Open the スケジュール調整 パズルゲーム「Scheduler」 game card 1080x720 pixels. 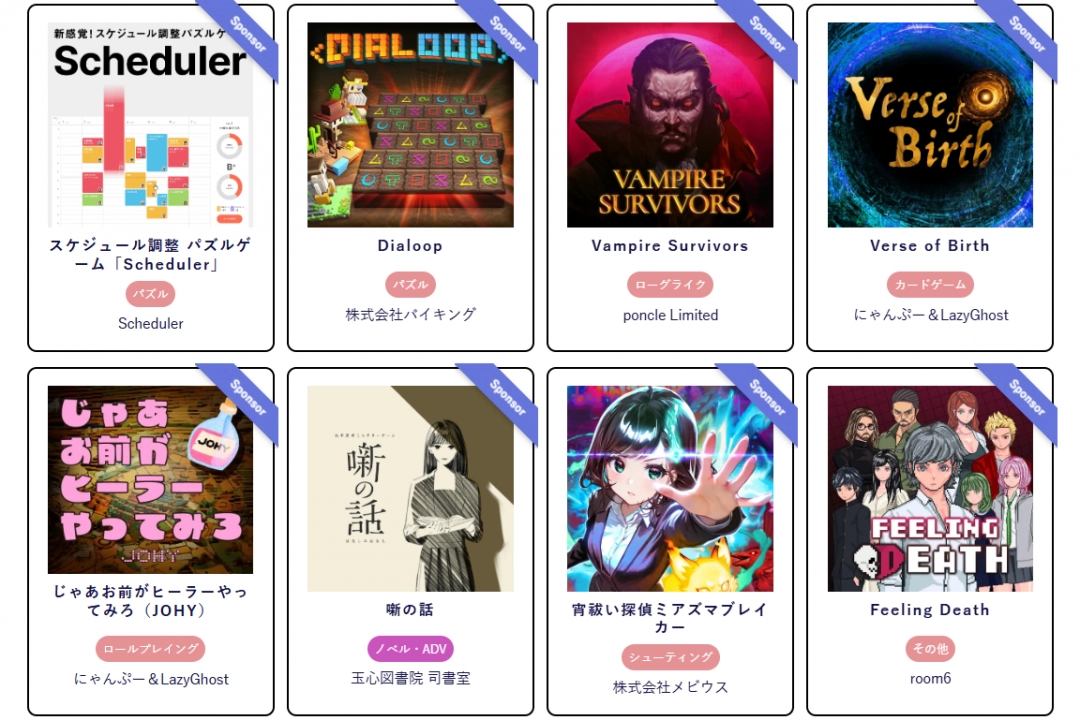[x=150, y=125]
